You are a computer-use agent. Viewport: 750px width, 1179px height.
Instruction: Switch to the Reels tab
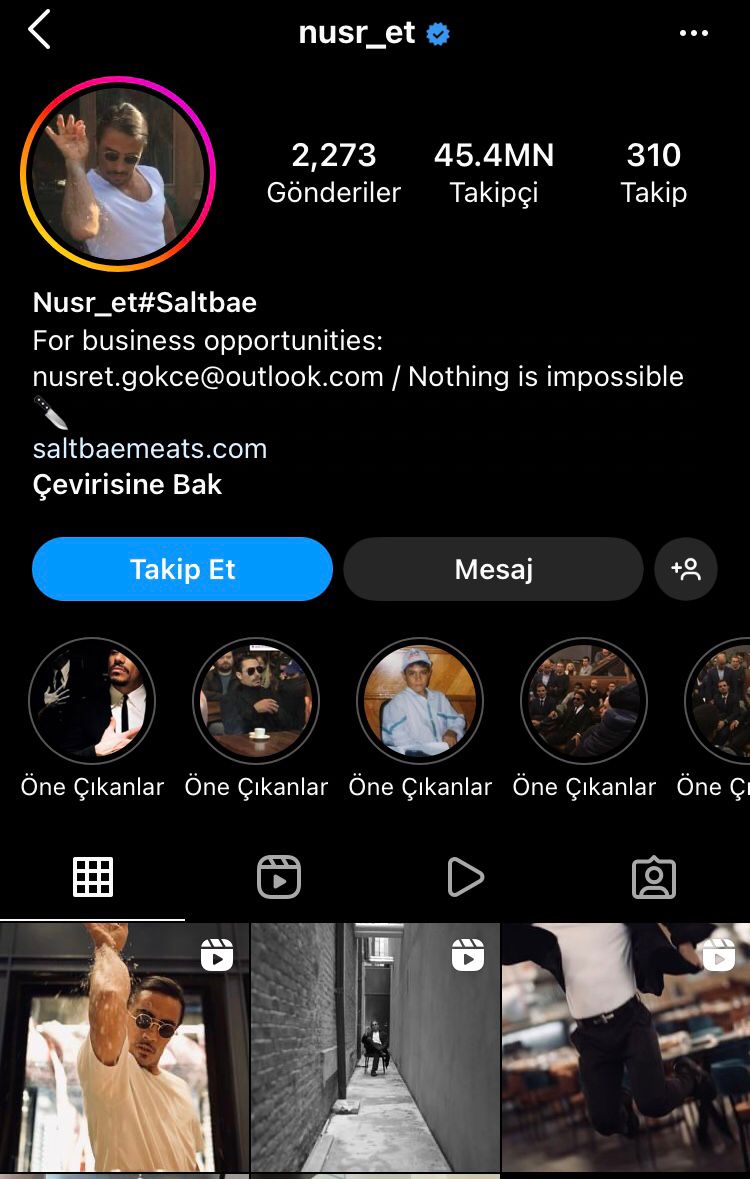pyautogui.click(x=279, y=878)
